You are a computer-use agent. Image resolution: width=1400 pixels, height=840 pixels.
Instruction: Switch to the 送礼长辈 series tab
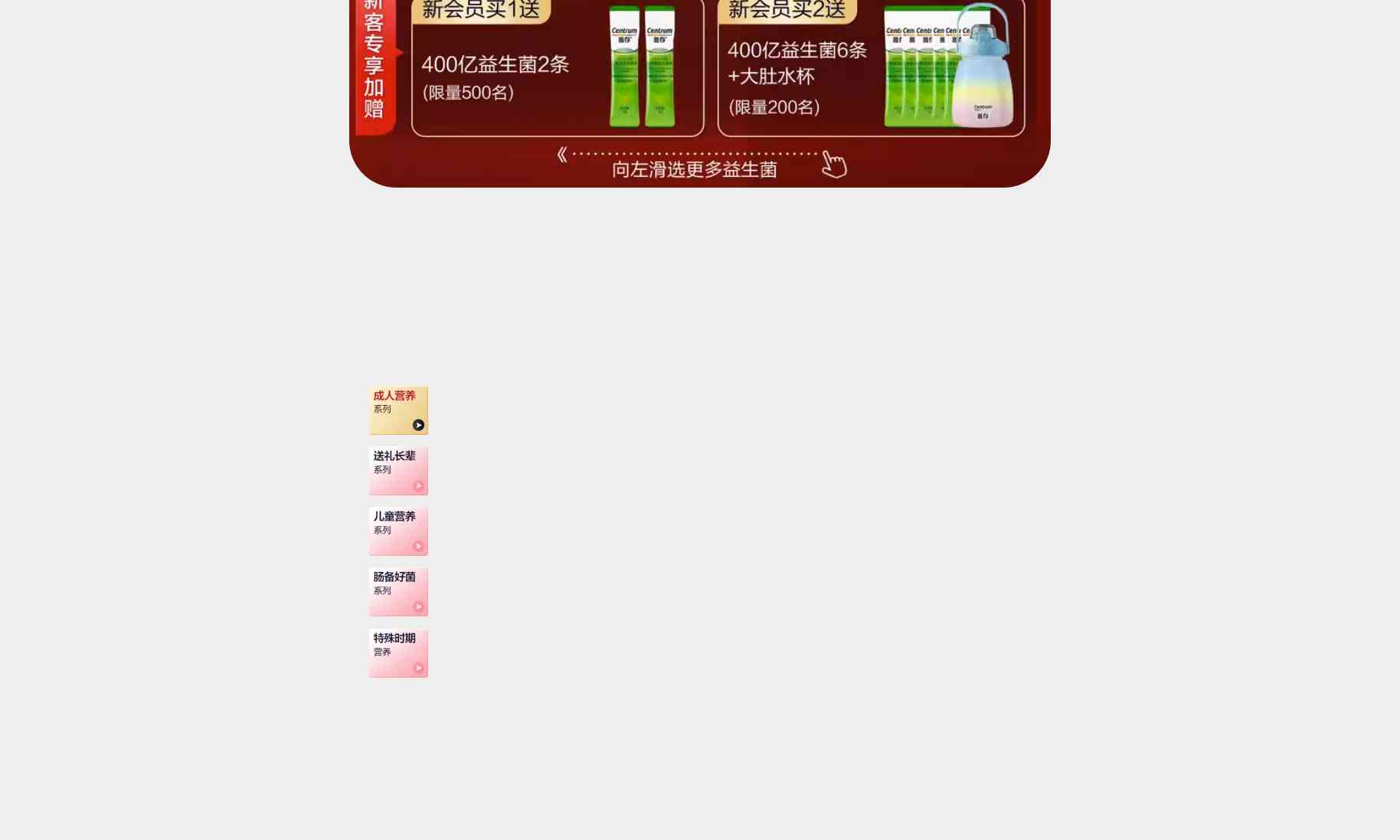[398, 471]
